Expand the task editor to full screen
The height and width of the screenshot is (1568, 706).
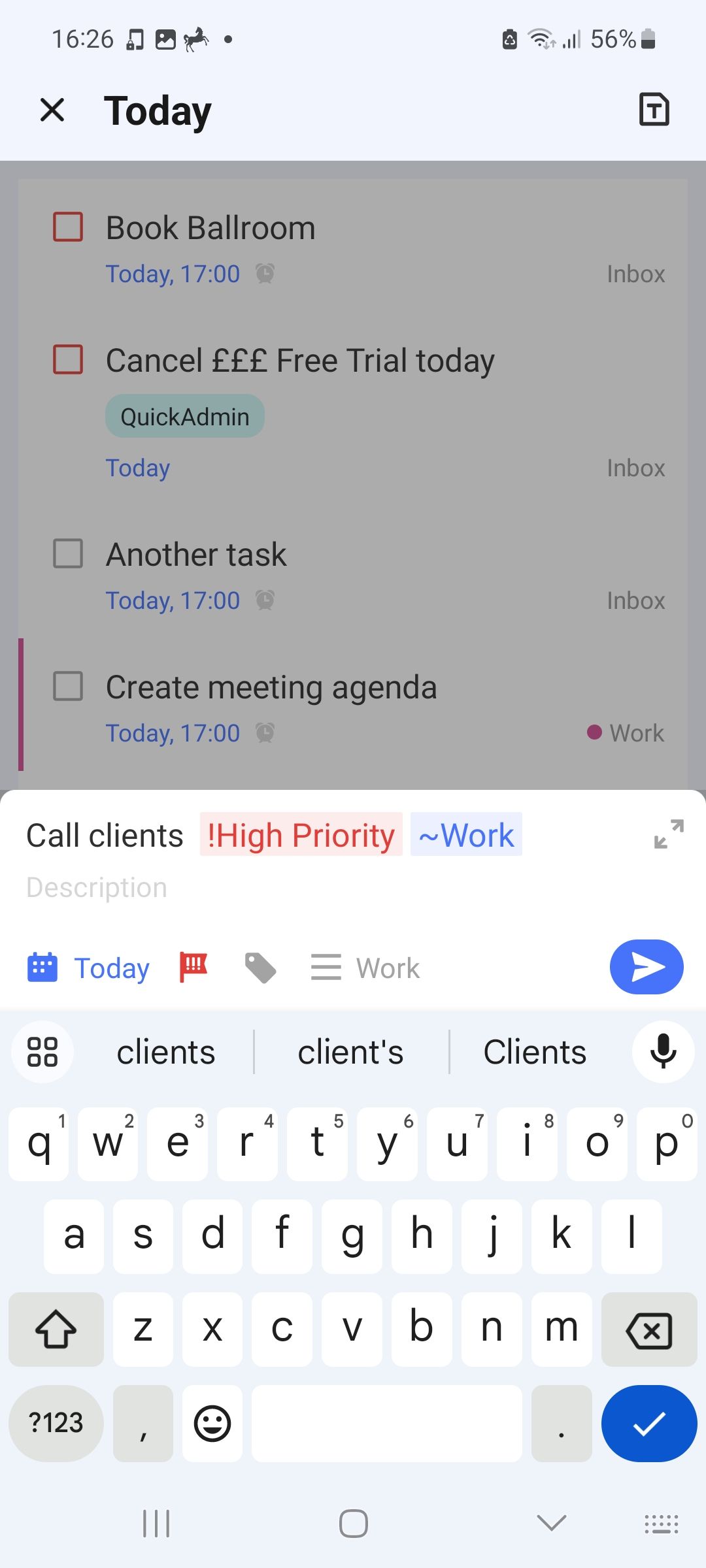tap(669, 834)
